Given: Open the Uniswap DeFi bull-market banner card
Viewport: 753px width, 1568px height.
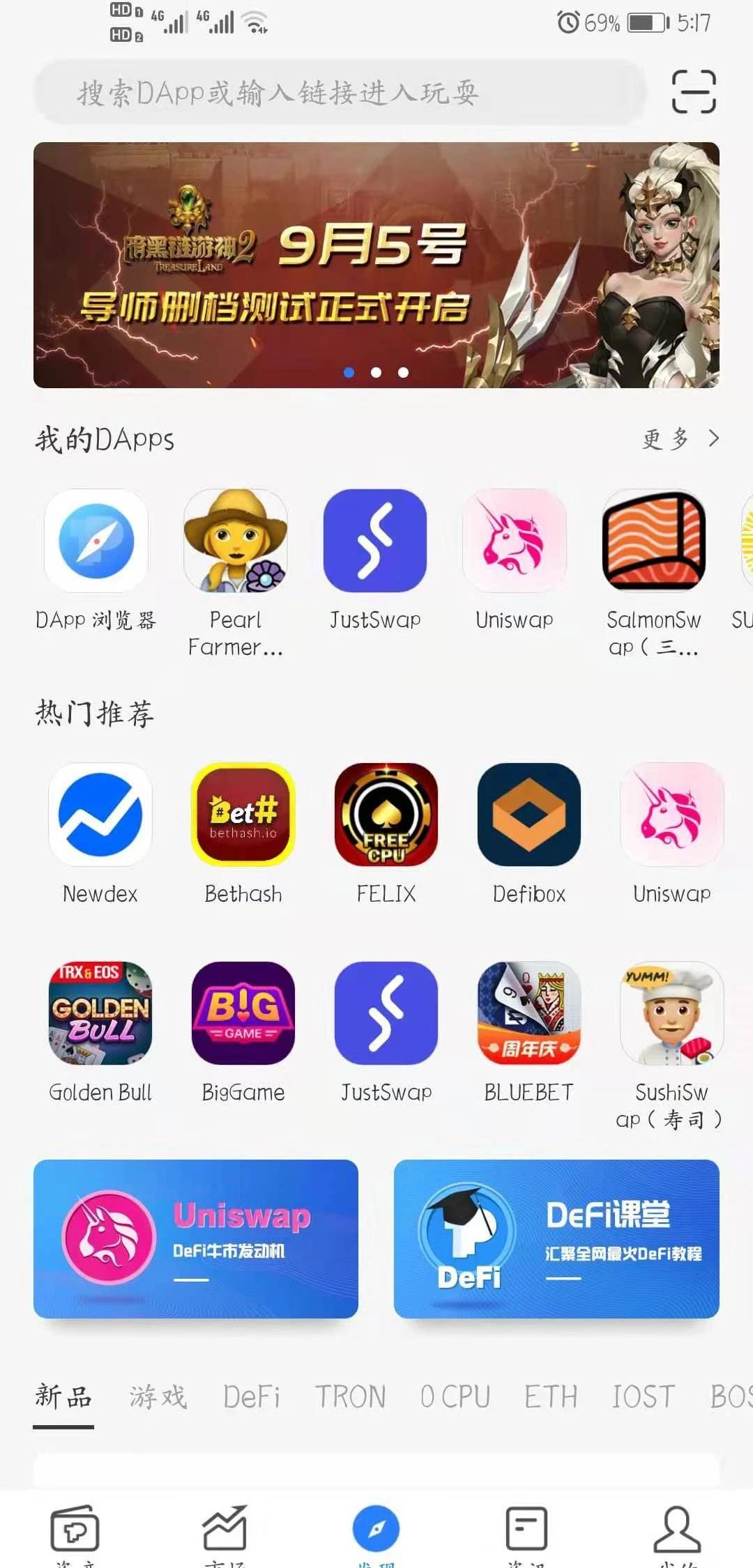Looking at the screenshot, I should (x=196, y=1238).
